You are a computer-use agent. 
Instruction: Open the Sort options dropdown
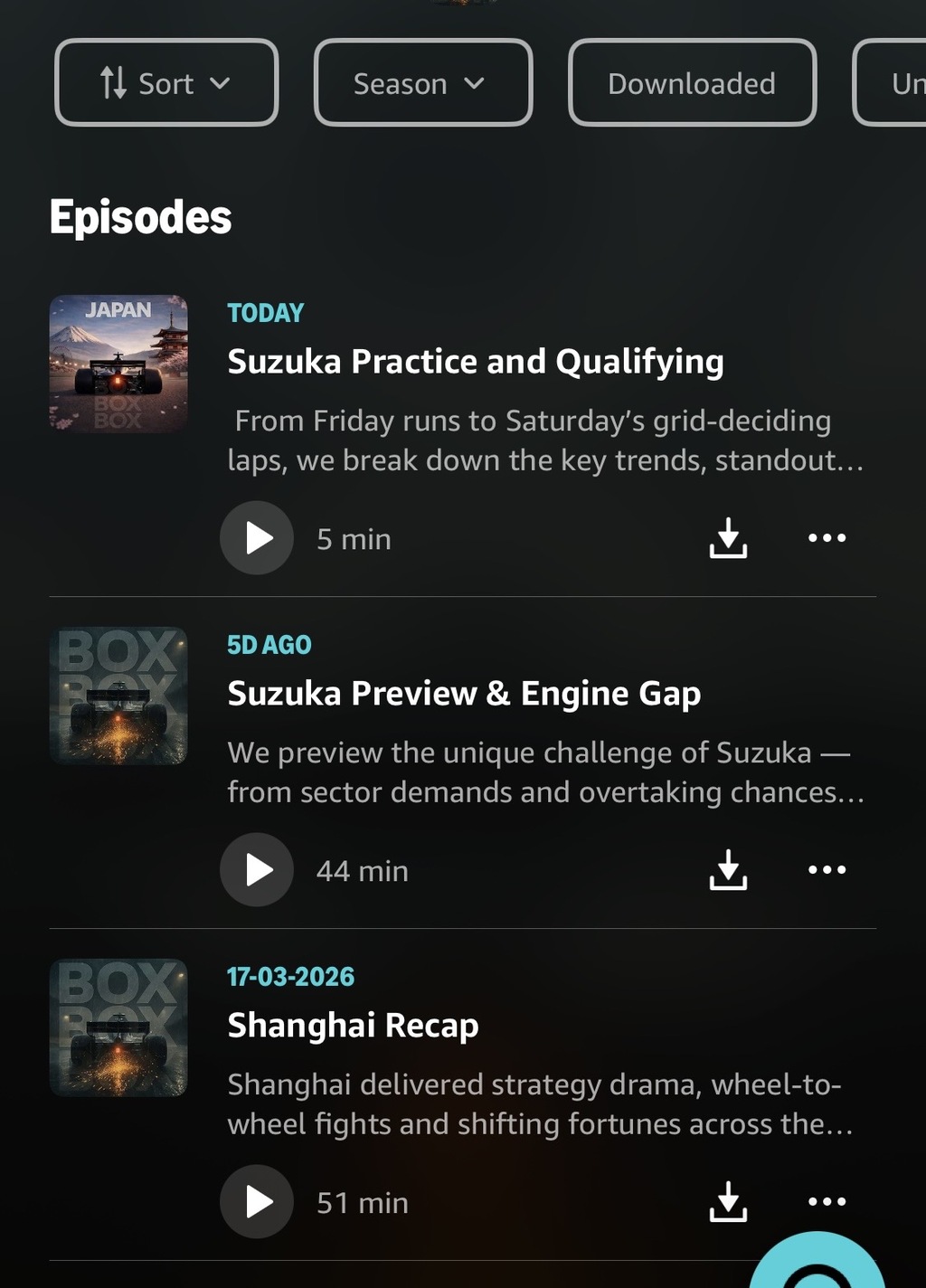[166, 83]
